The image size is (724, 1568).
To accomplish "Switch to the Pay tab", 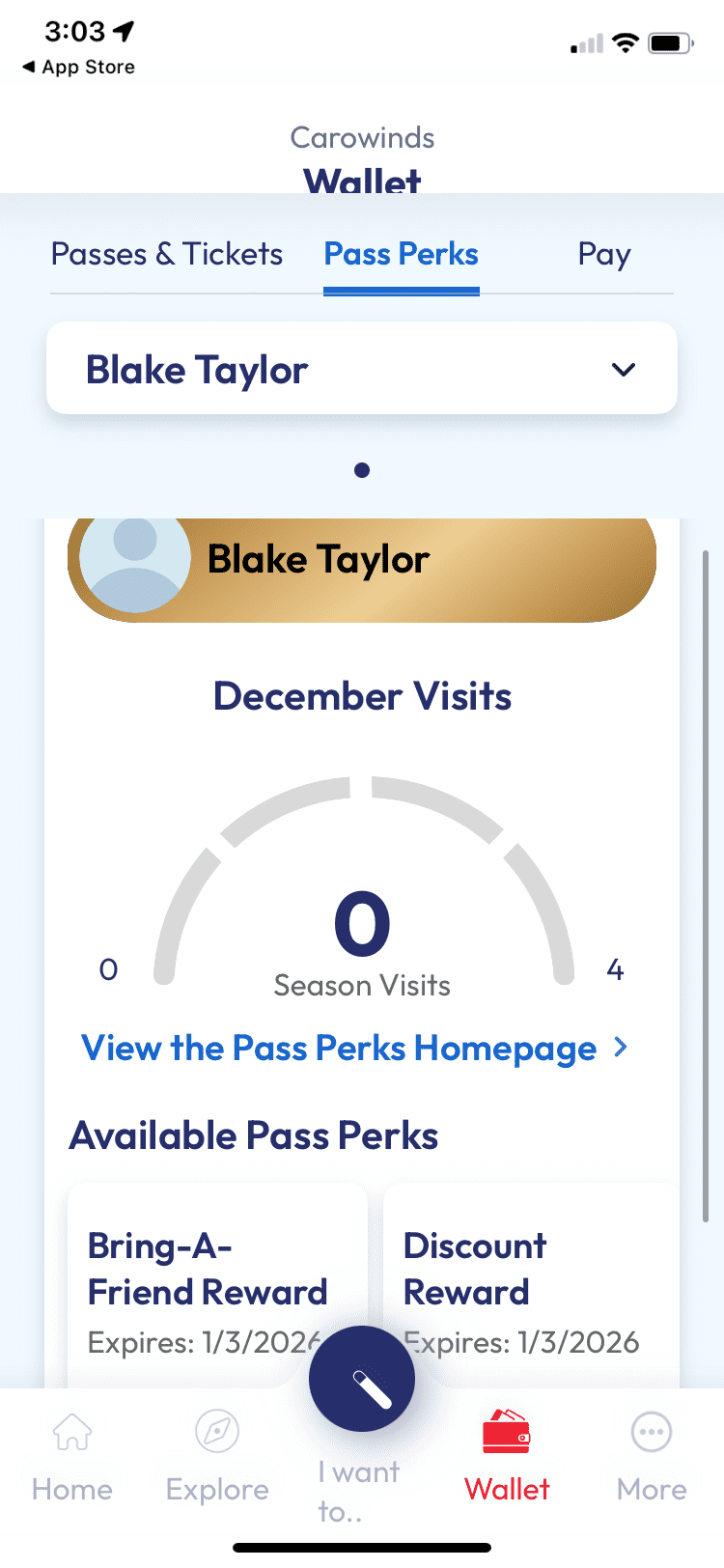I will 603,255.
